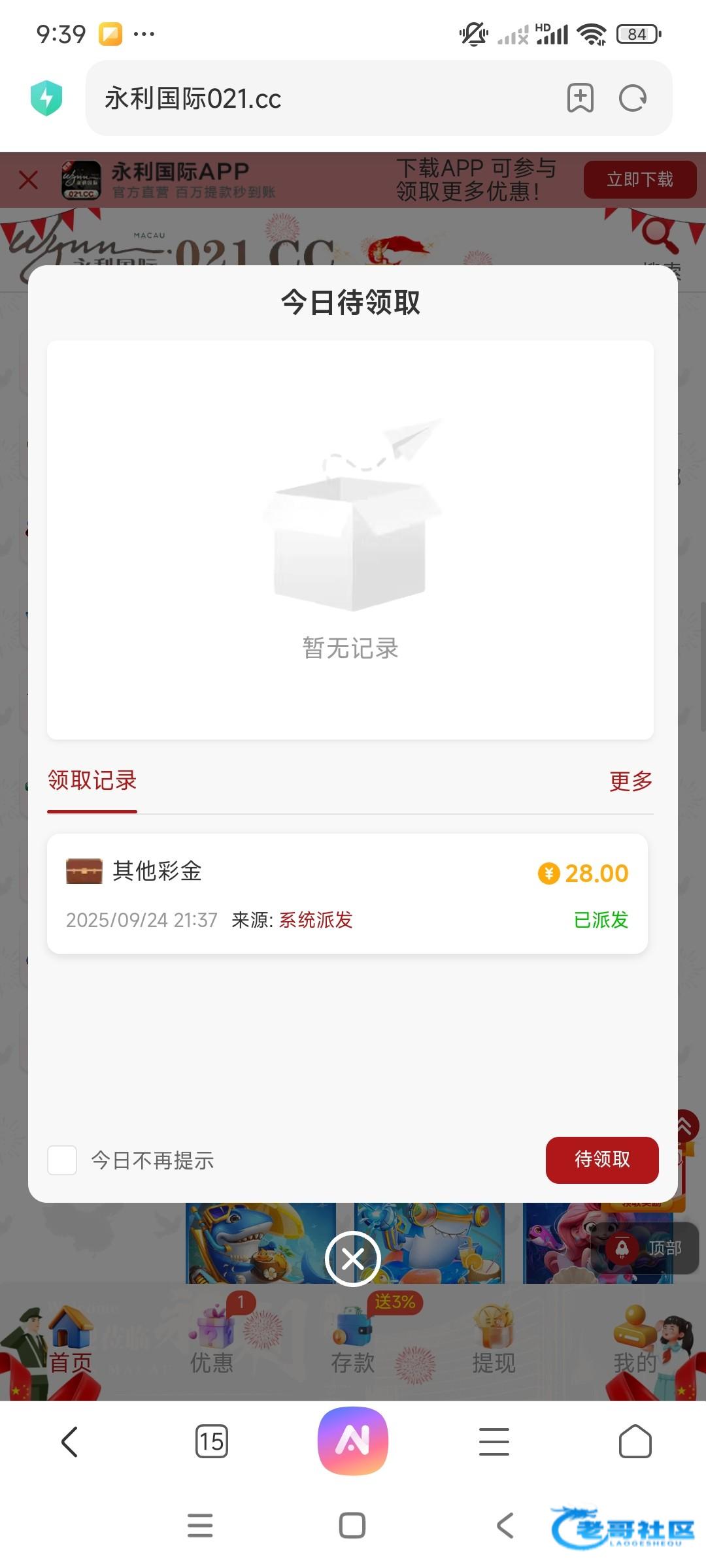Launch the browser AI assistant
The height and width of the screenshot is (1568, 706).
coord(353,1441)
